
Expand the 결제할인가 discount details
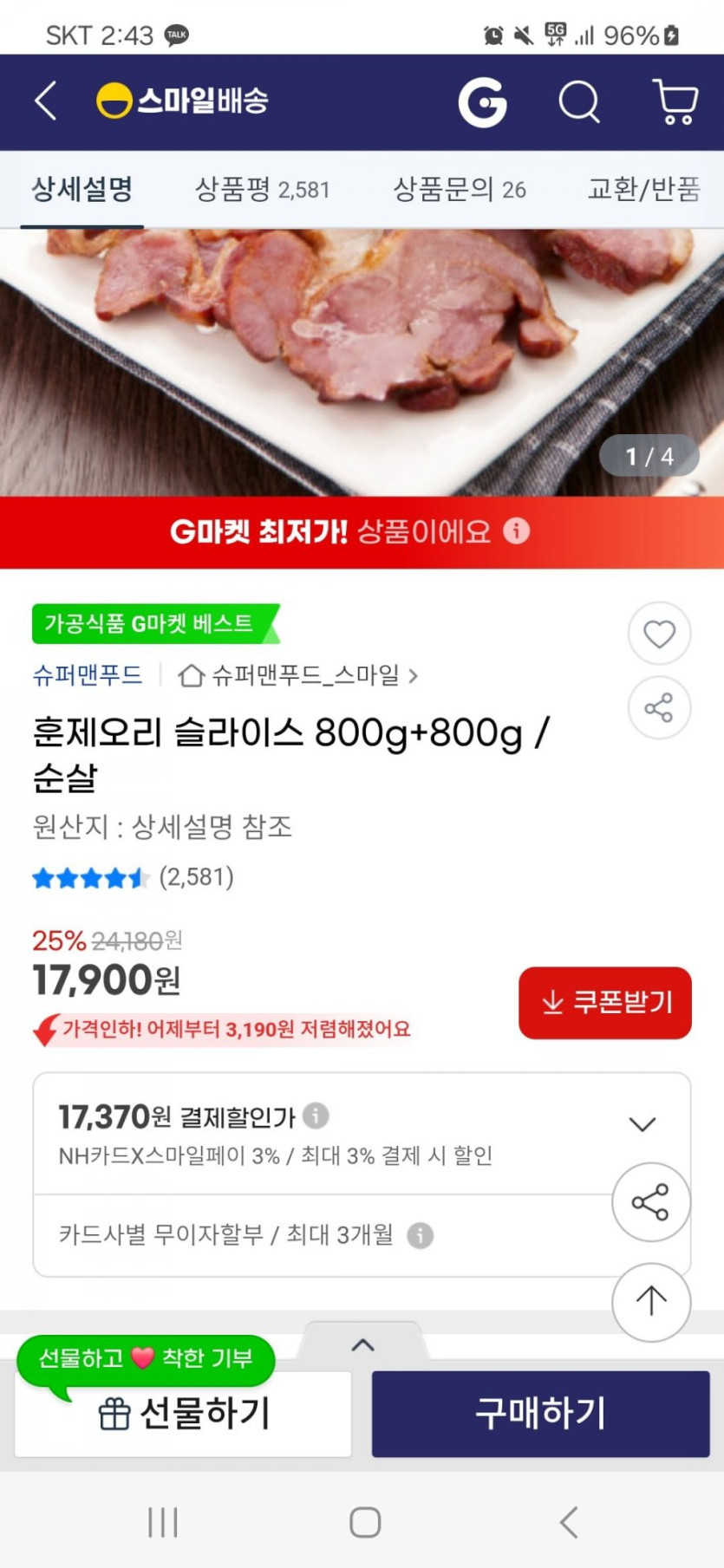tap(642, 1124)
